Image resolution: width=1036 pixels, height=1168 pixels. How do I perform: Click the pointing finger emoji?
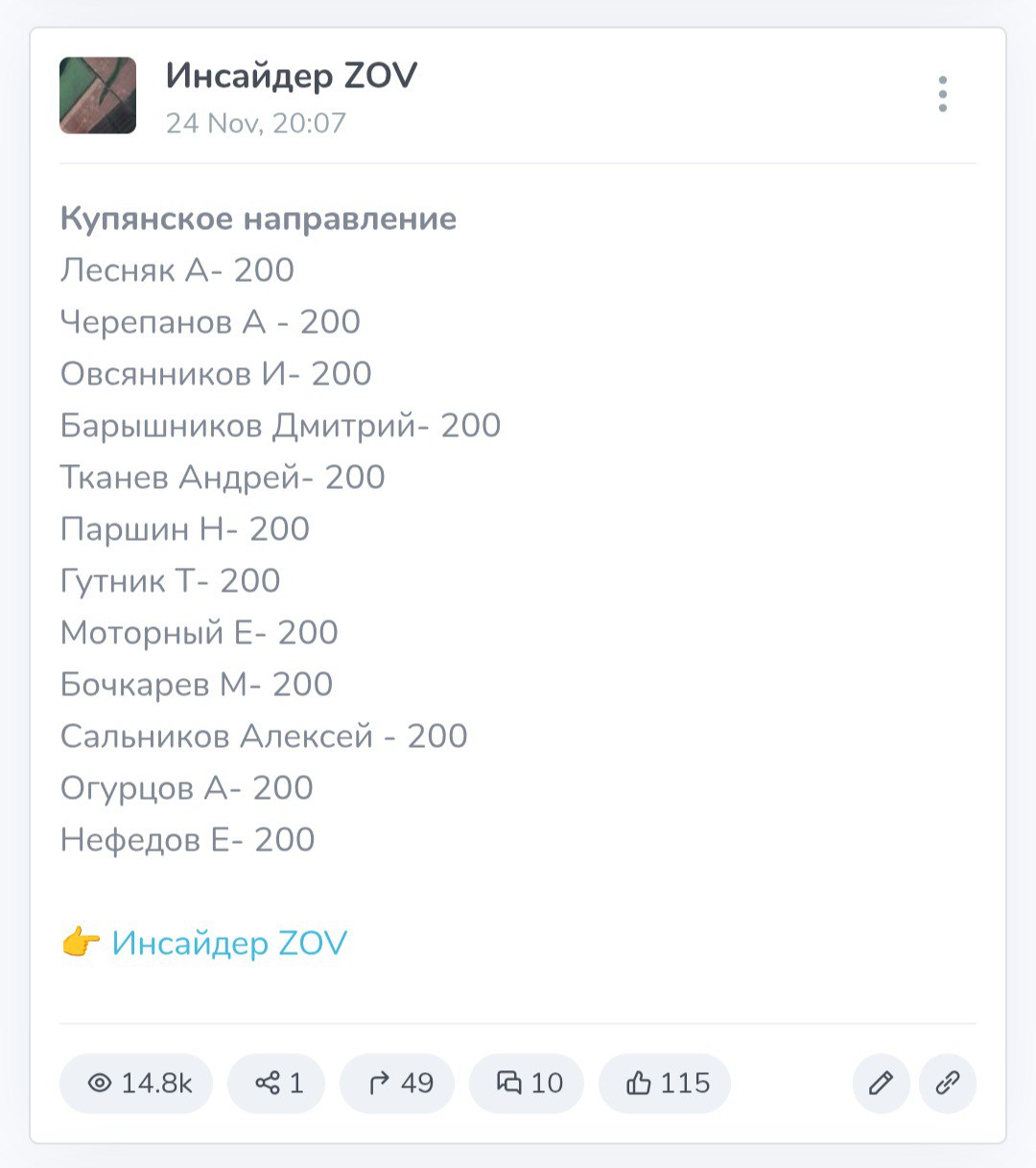(x=82, y=943)
